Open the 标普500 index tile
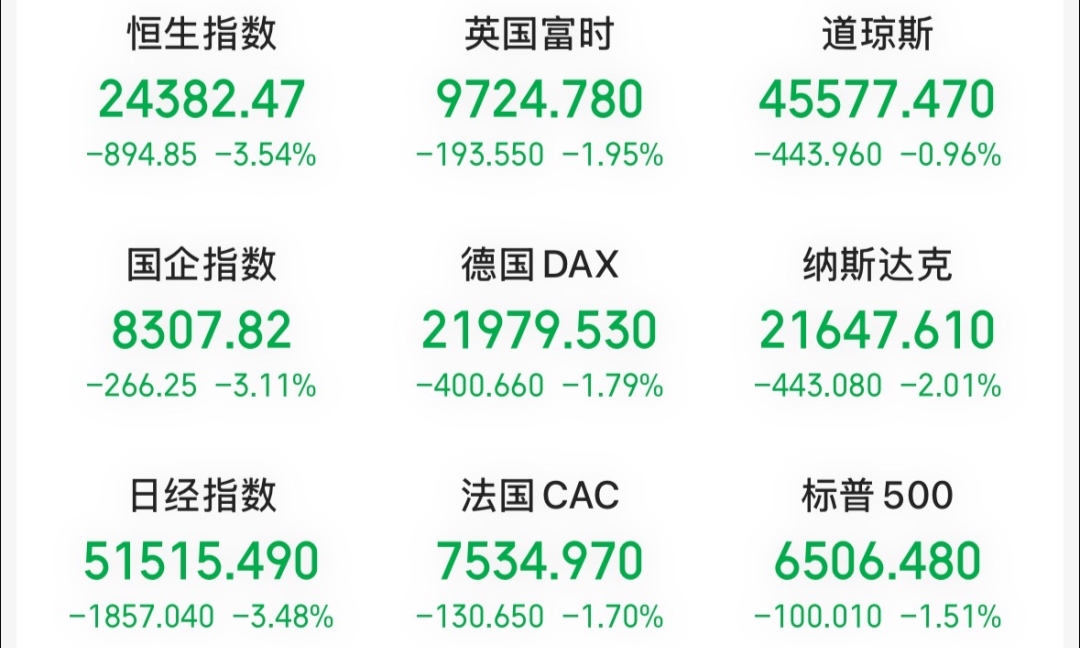This screenshot has width=1080, height=648. (x=877, y=558)
